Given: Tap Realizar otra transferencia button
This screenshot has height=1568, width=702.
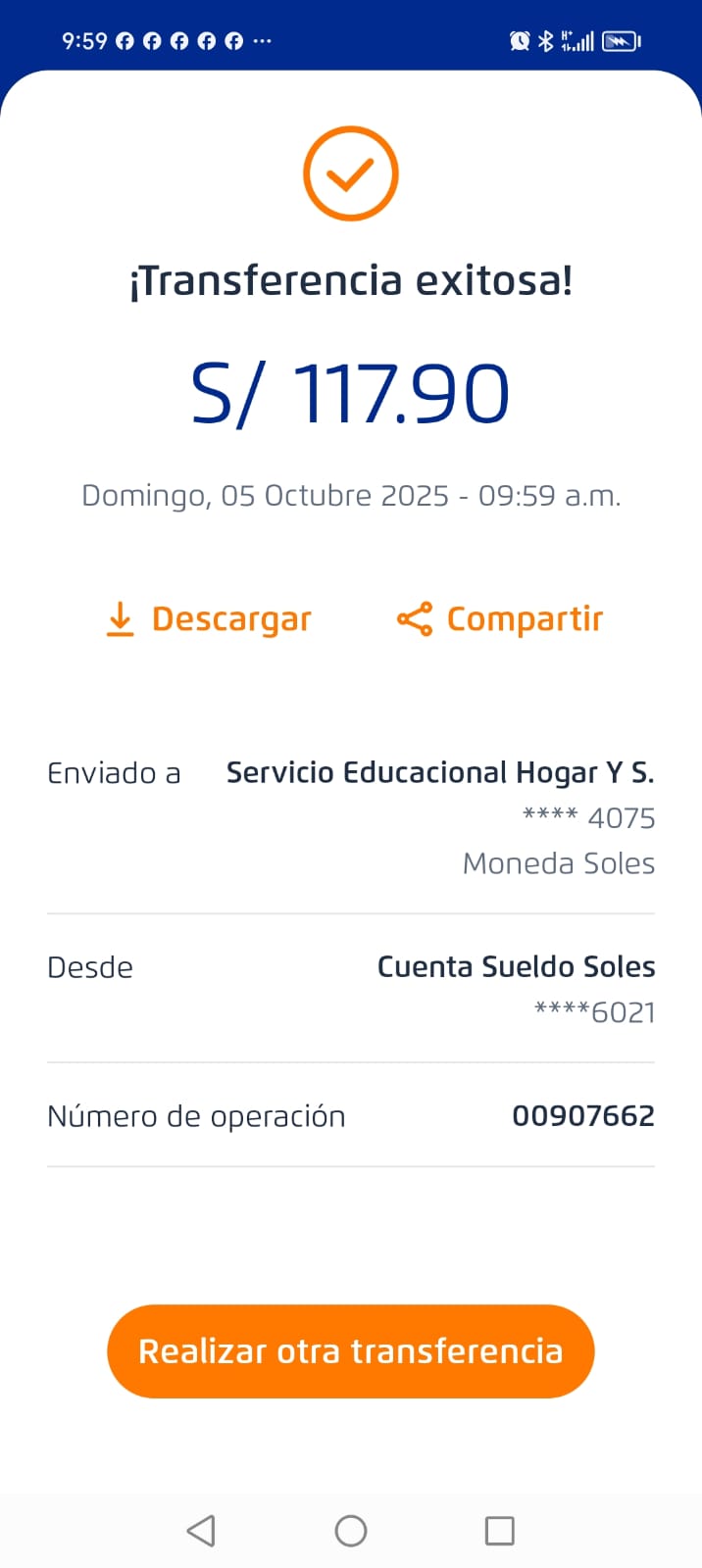Looking at the screenshot, I should coord(351,1351).
